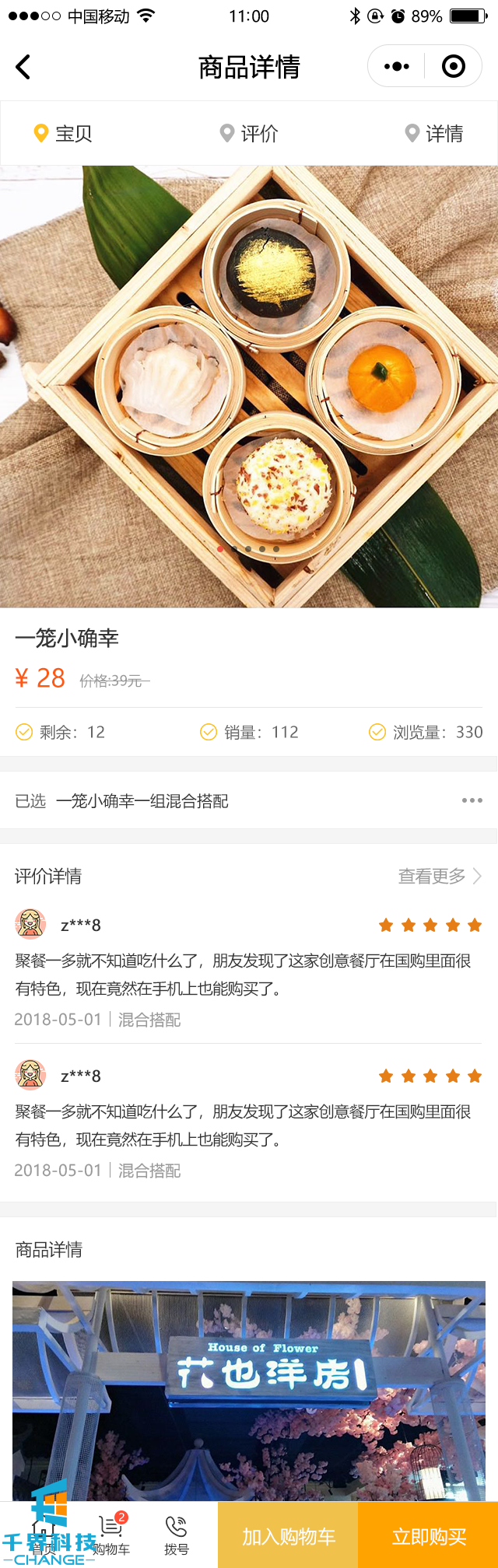The height and width of the screenshot is (1568, 498).
Task: Jump to the 详情 tab
Action: (x=434, y=134)
